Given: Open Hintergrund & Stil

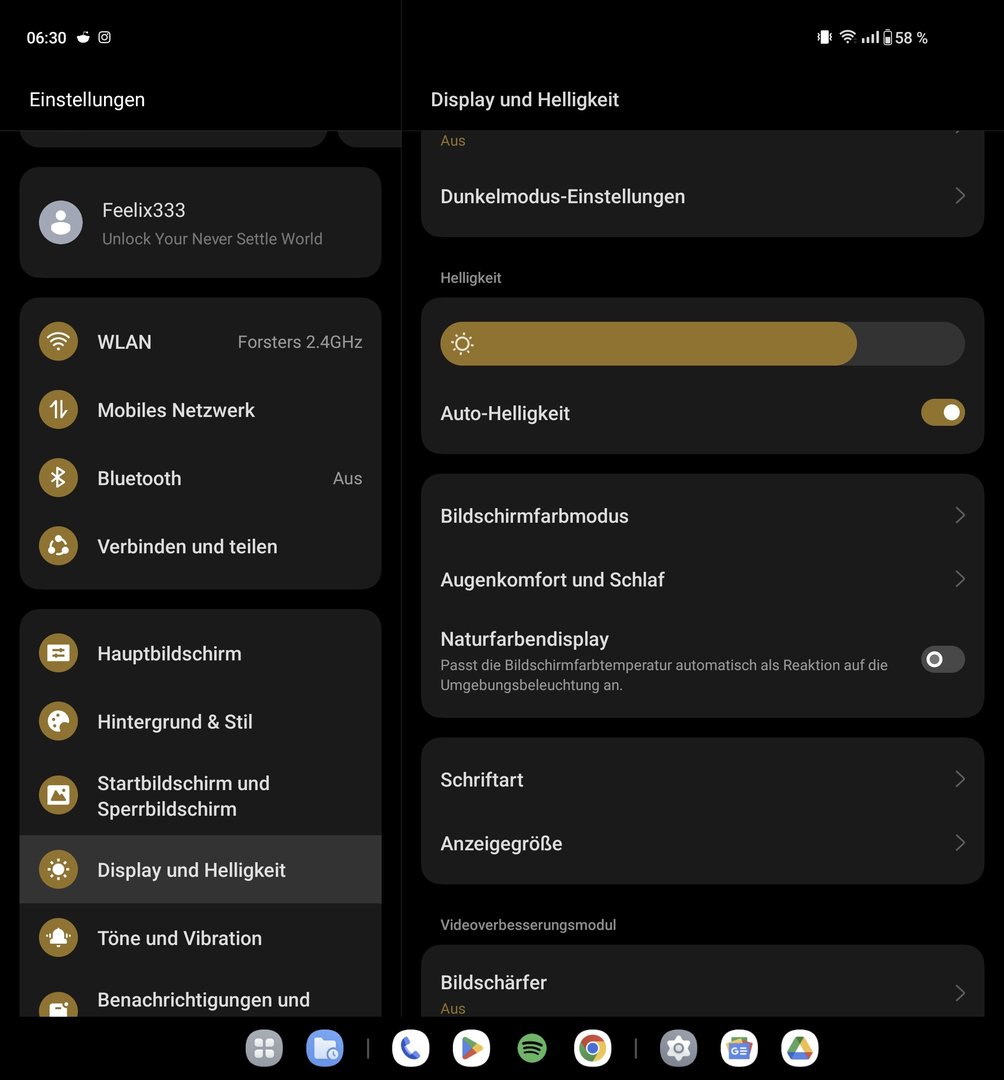Looking at the screenshot, I should point(200,722).
